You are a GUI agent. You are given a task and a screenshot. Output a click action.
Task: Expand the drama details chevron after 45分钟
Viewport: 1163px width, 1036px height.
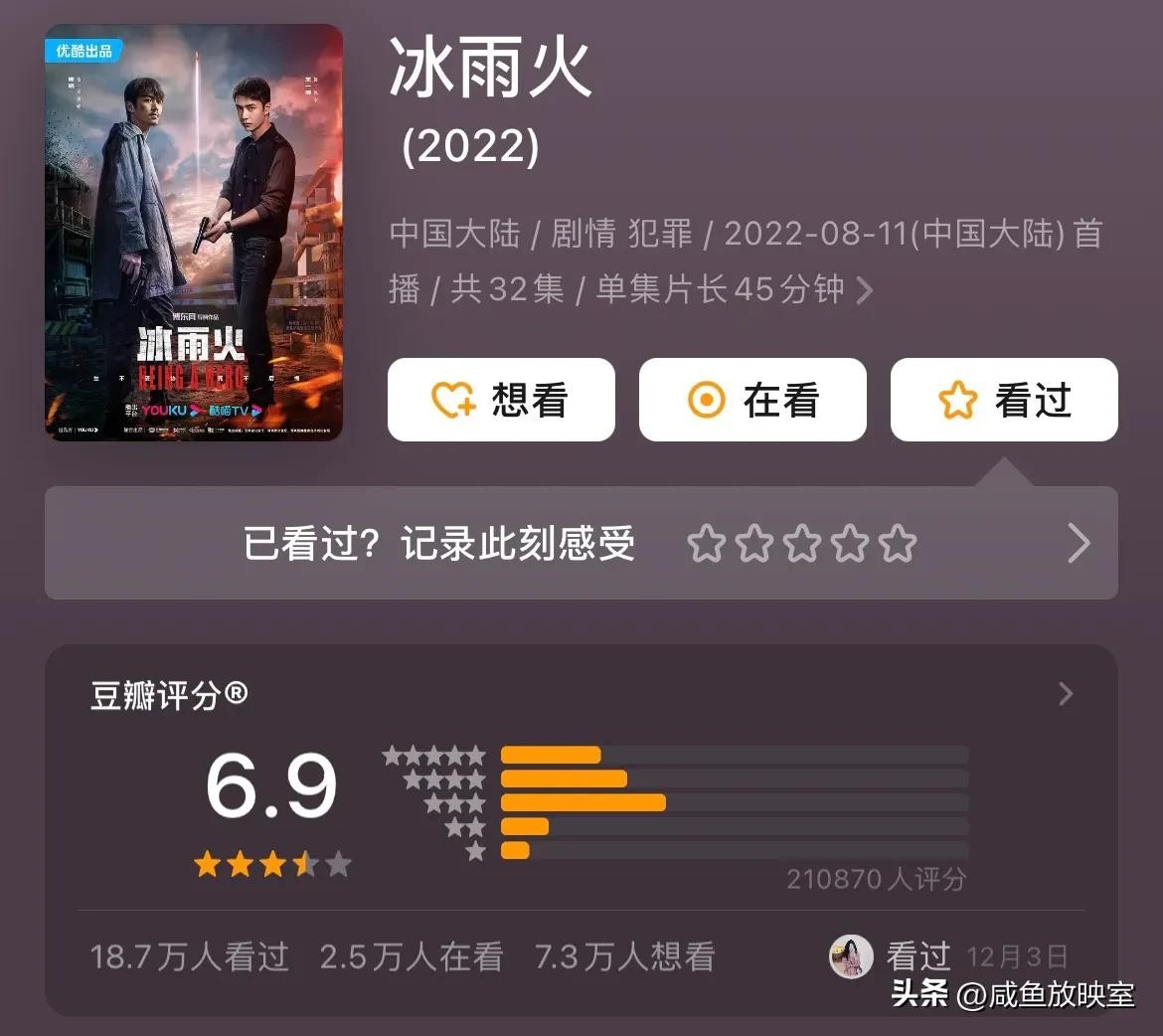tap(865, 290)
